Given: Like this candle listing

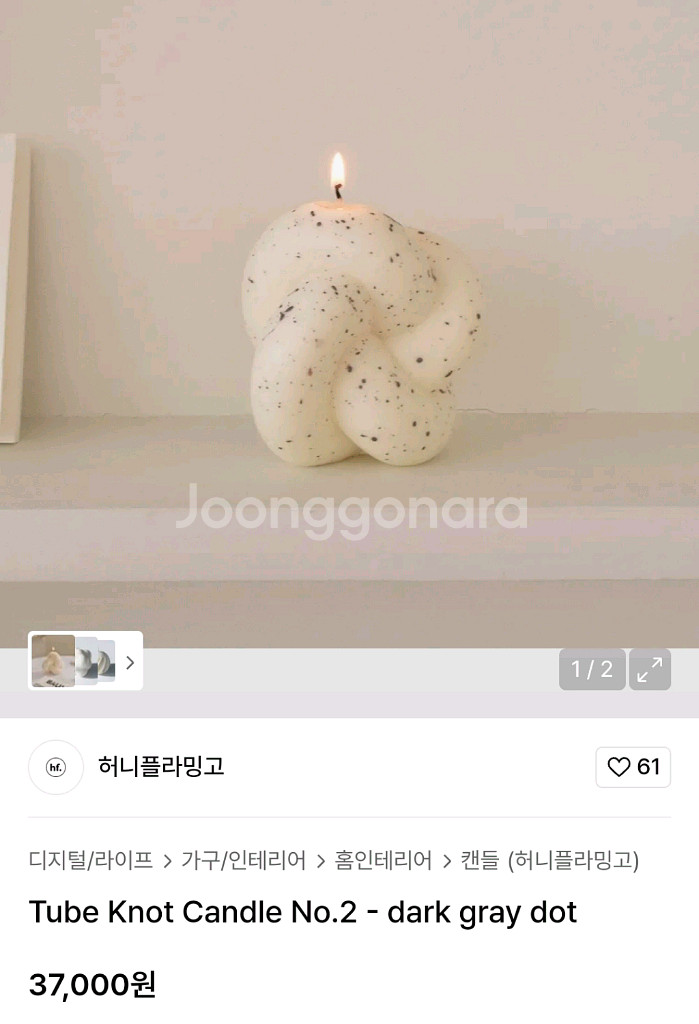Looking at the screenshot, I should click(633, 767).
